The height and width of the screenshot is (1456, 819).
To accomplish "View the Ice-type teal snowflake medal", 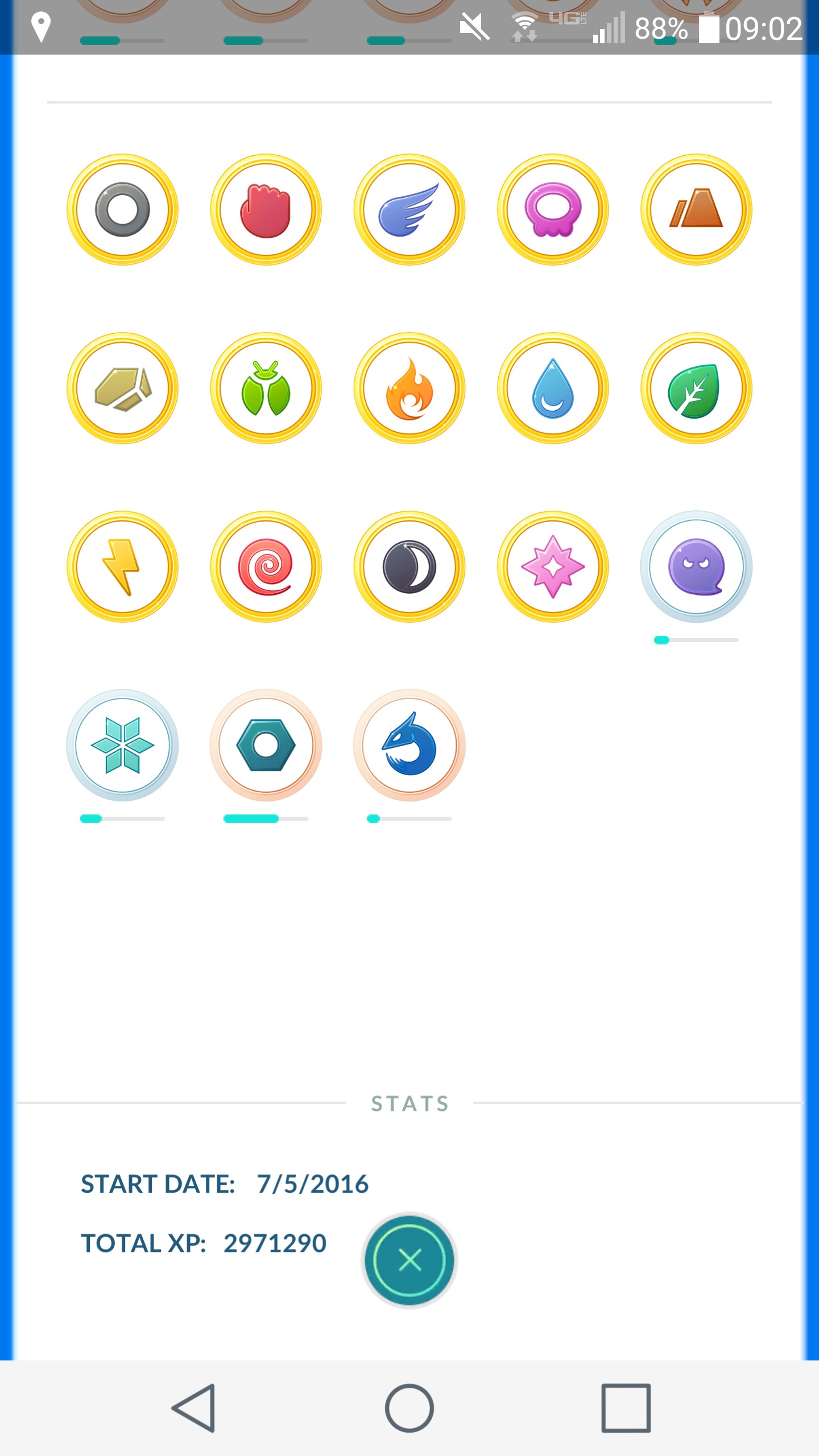I will pyautogui.click(x=123, y=746).
